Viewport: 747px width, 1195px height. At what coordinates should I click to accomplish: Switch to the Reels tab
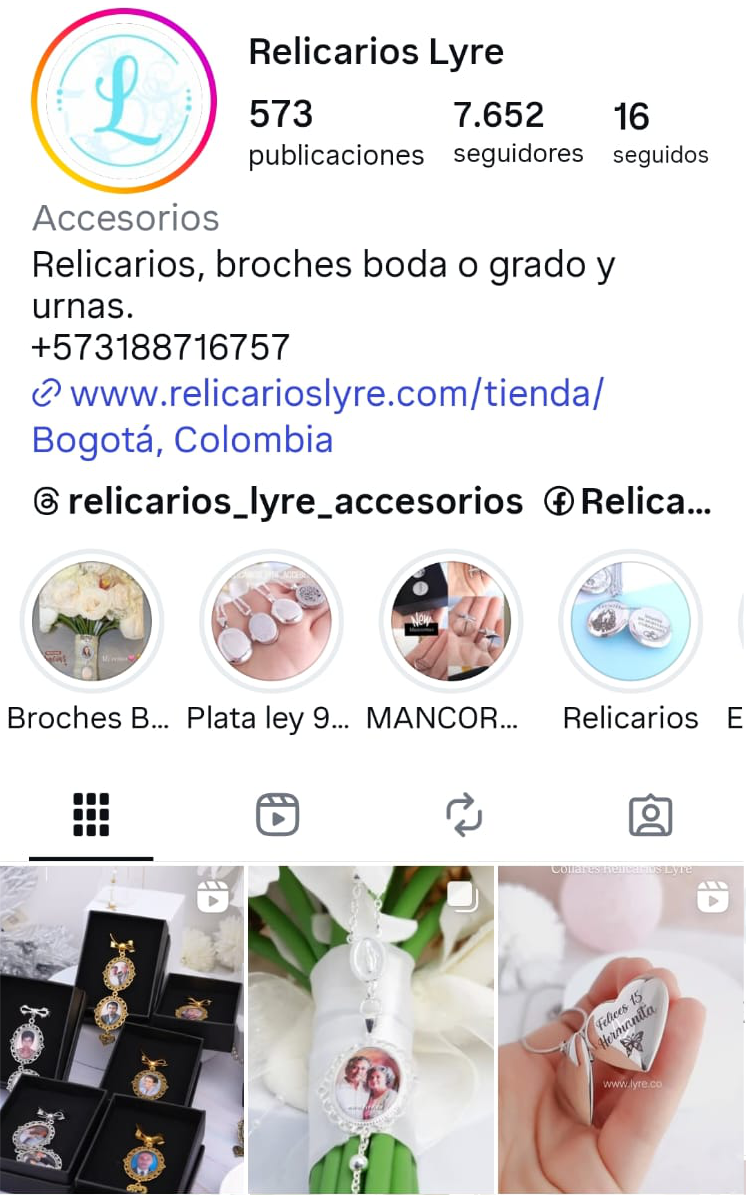coord(277,815)
